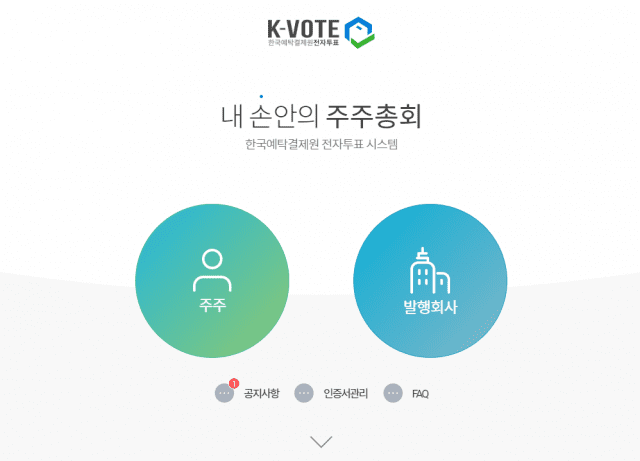
Task: Select the 주주 shareholder button
Action: [211, 283]
